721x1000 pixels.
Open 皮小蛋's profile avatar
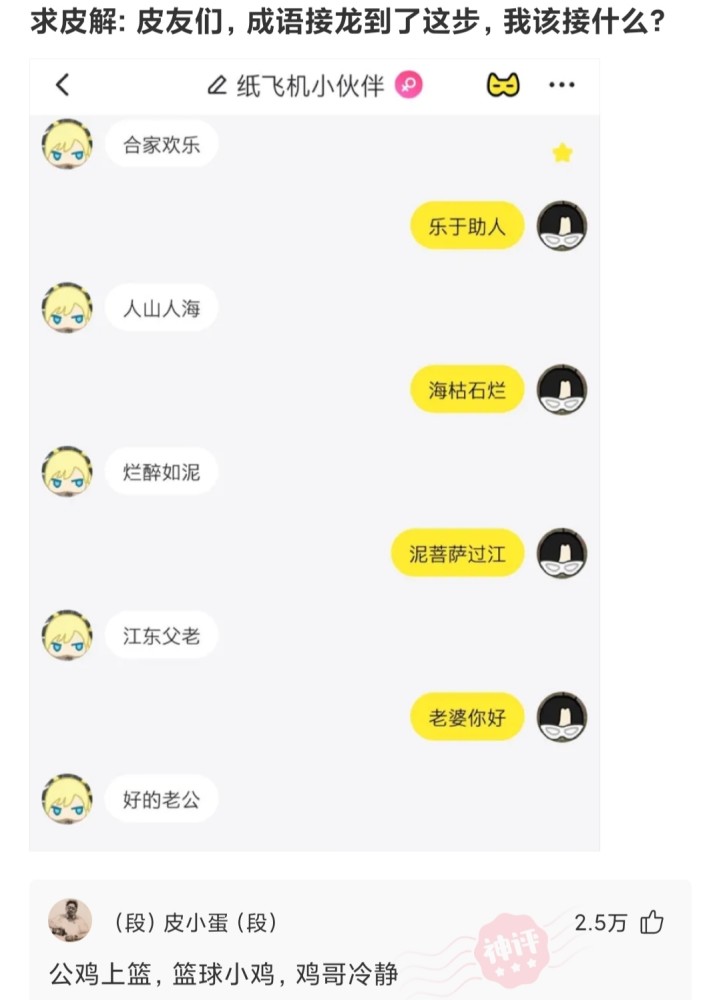tap(70, 921)
